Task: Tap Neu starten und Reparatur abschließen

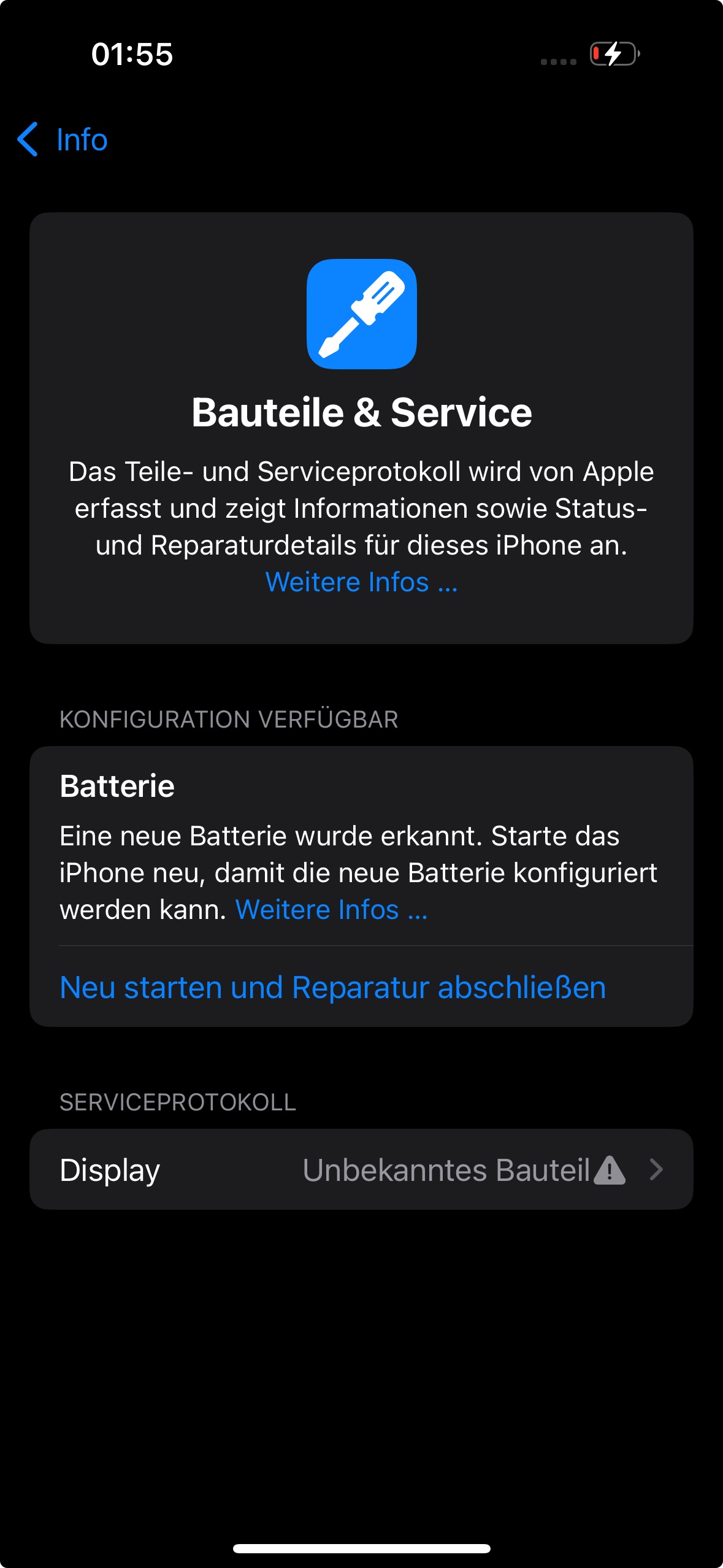Action: pyautogui.click(x=333, y=988)
